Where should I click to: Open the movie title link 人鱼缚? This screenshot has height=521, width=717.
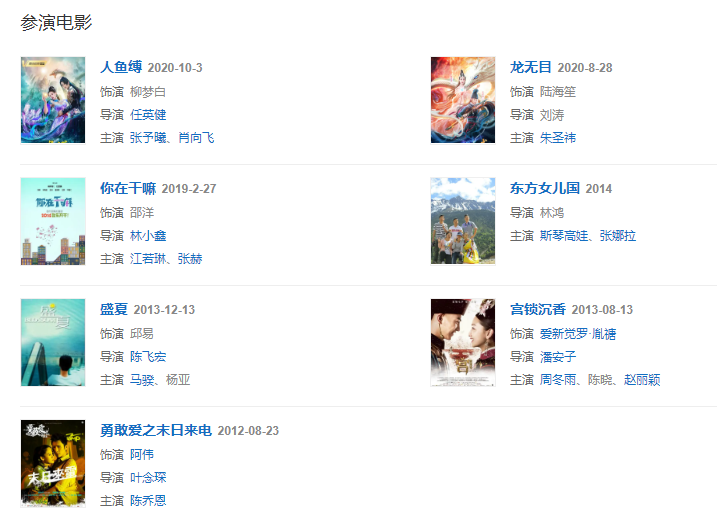click(121, 67)
